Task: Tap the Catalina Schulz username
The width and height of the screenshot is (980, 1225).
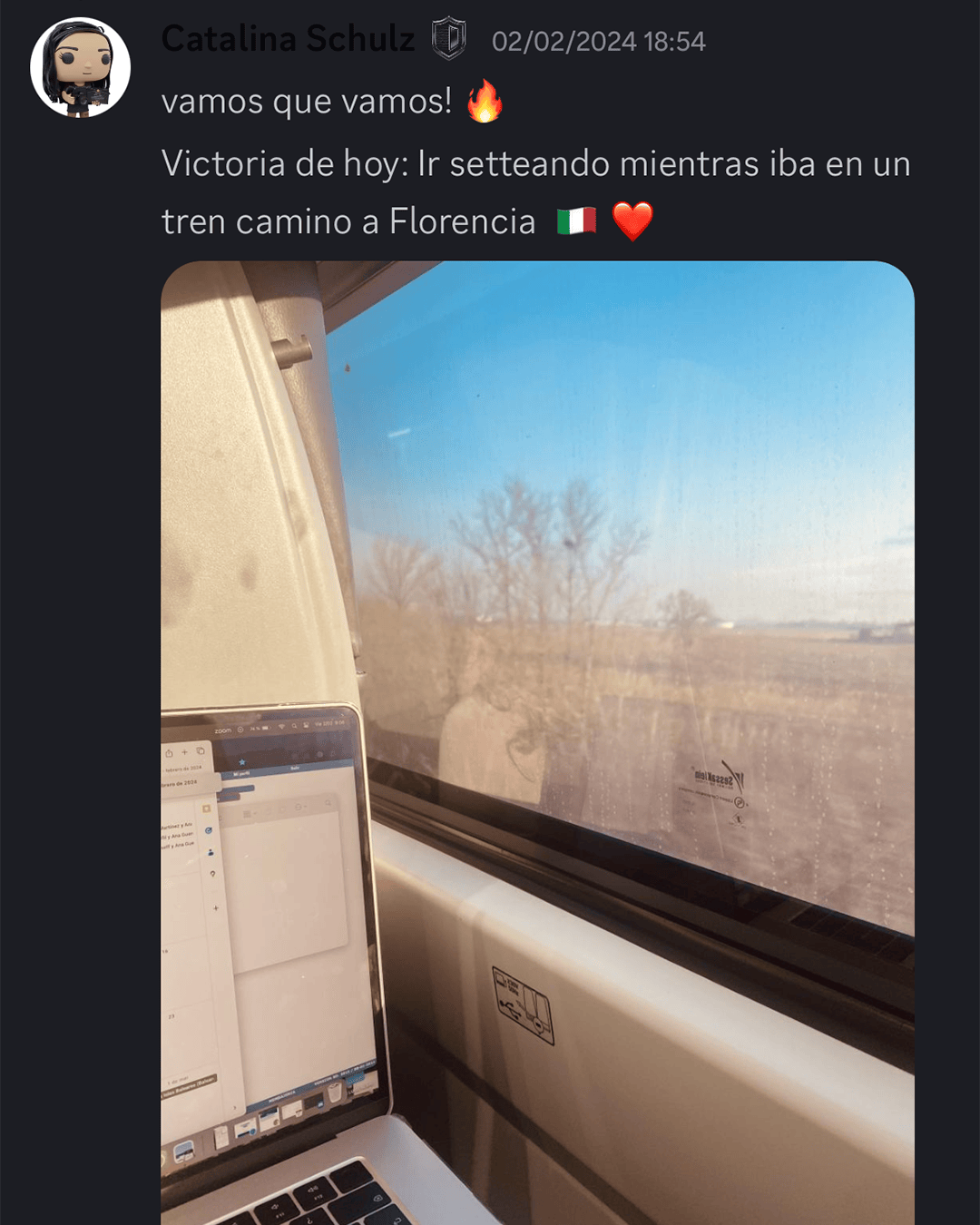Action: pyautogui.click(x=287, y=39)
